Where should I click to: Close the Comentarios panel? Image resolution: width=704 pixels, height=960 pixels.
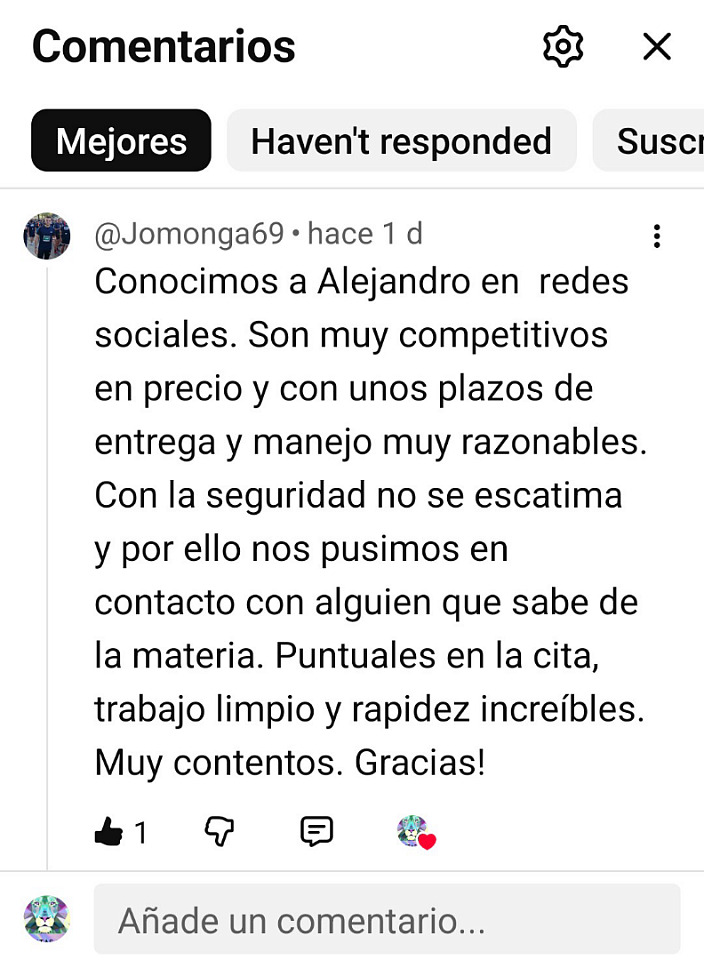(657, 47)
